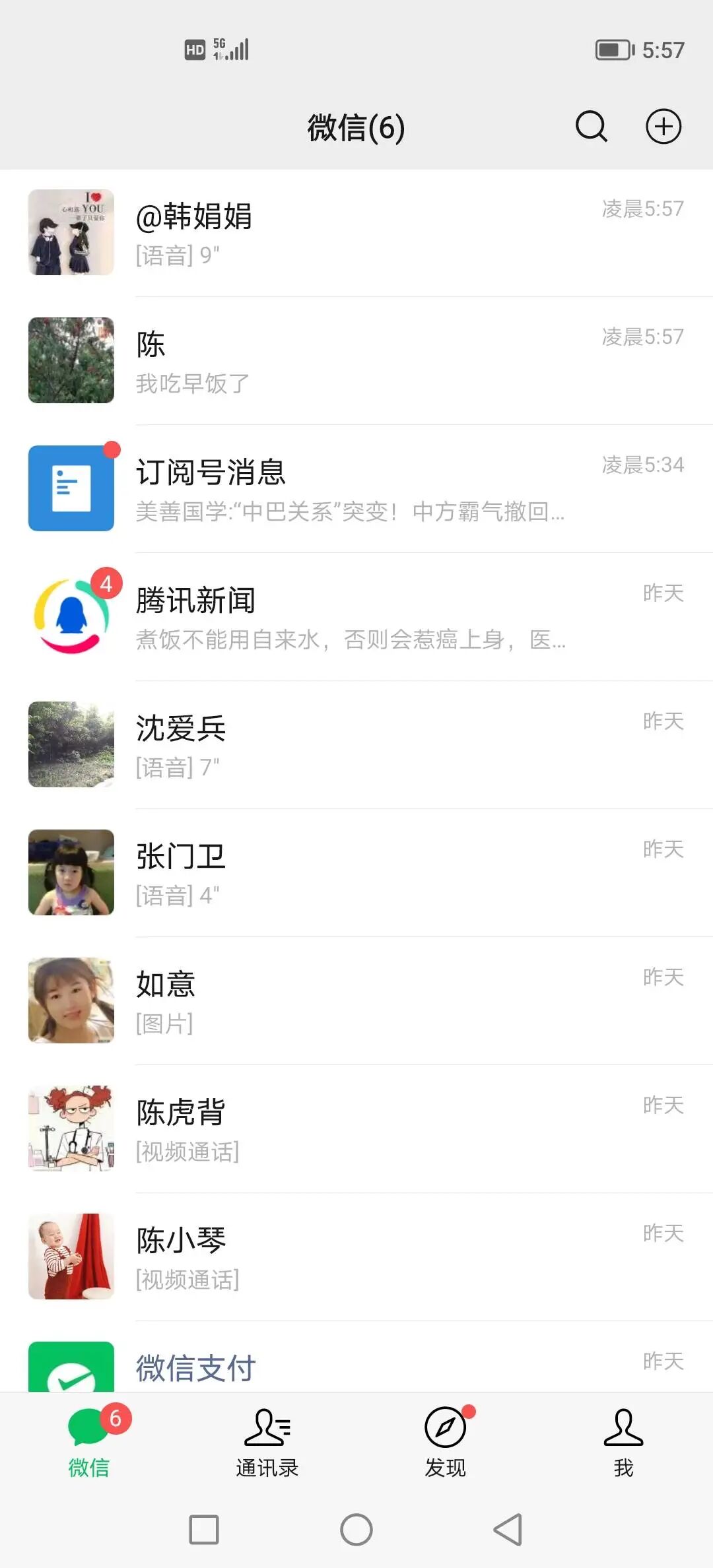Select the 微信 tab in bottom navigation

click(89, 1443)
